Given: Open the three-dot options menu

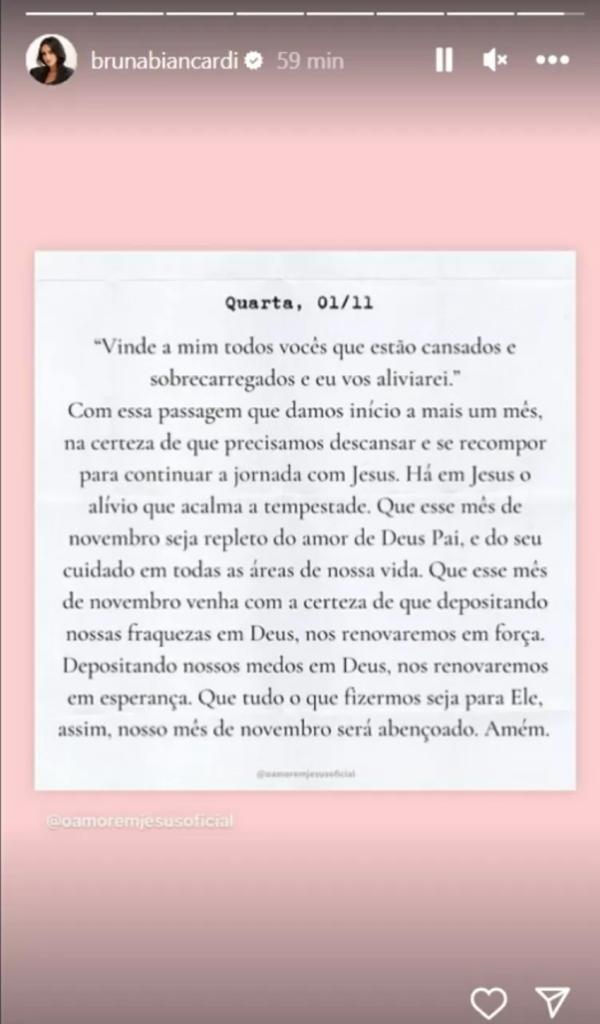Looking at the screenshot, I should (552, 60).
